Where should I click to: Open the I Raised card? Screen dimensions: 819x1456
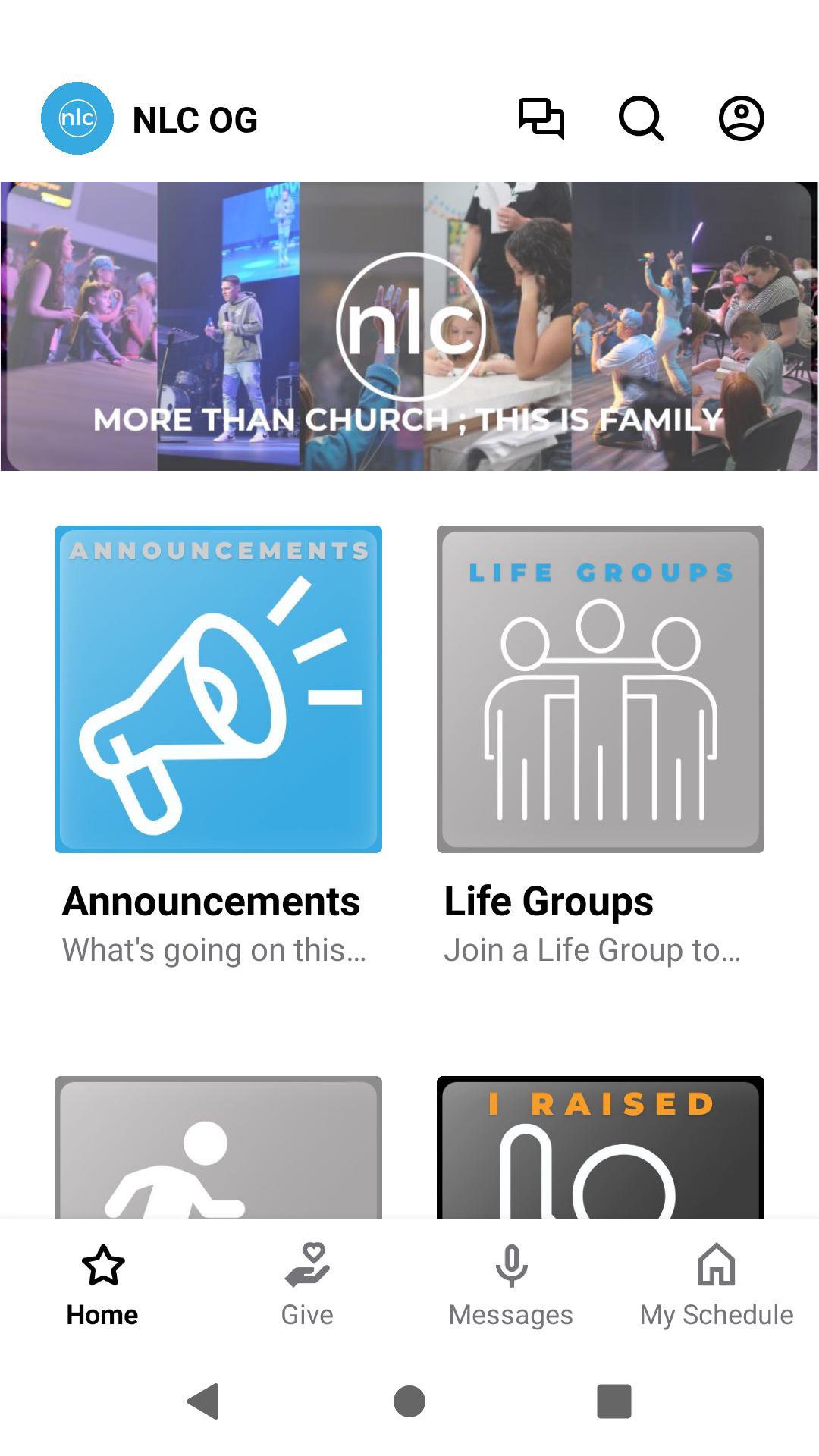600,1147
